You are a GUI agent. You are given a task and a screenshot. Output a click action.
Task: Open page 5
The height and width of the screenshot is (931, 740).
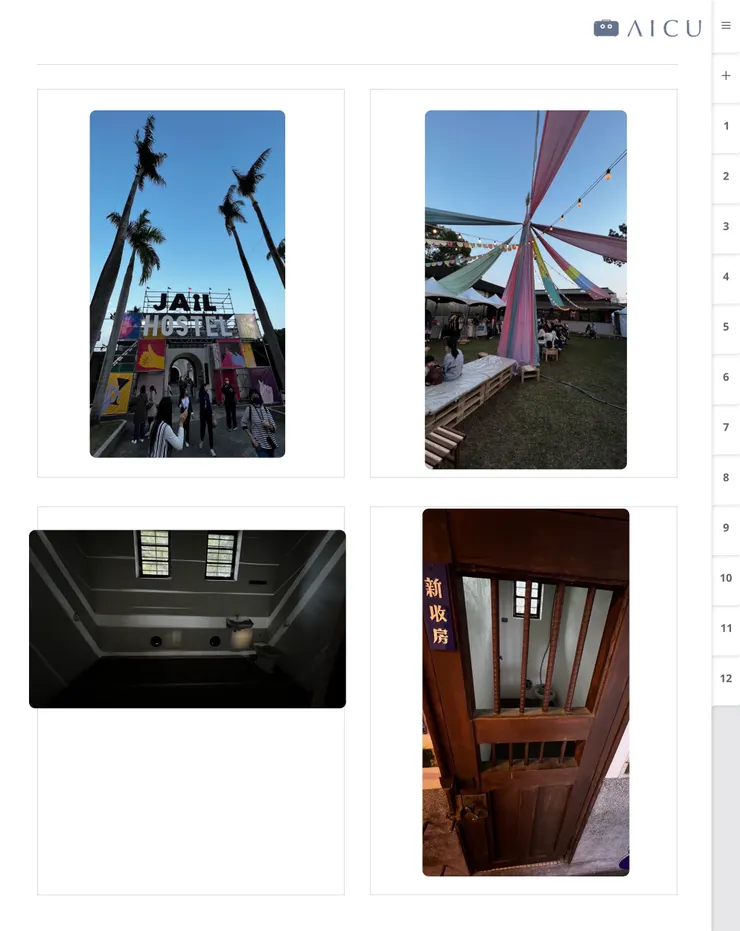[726, 327]
